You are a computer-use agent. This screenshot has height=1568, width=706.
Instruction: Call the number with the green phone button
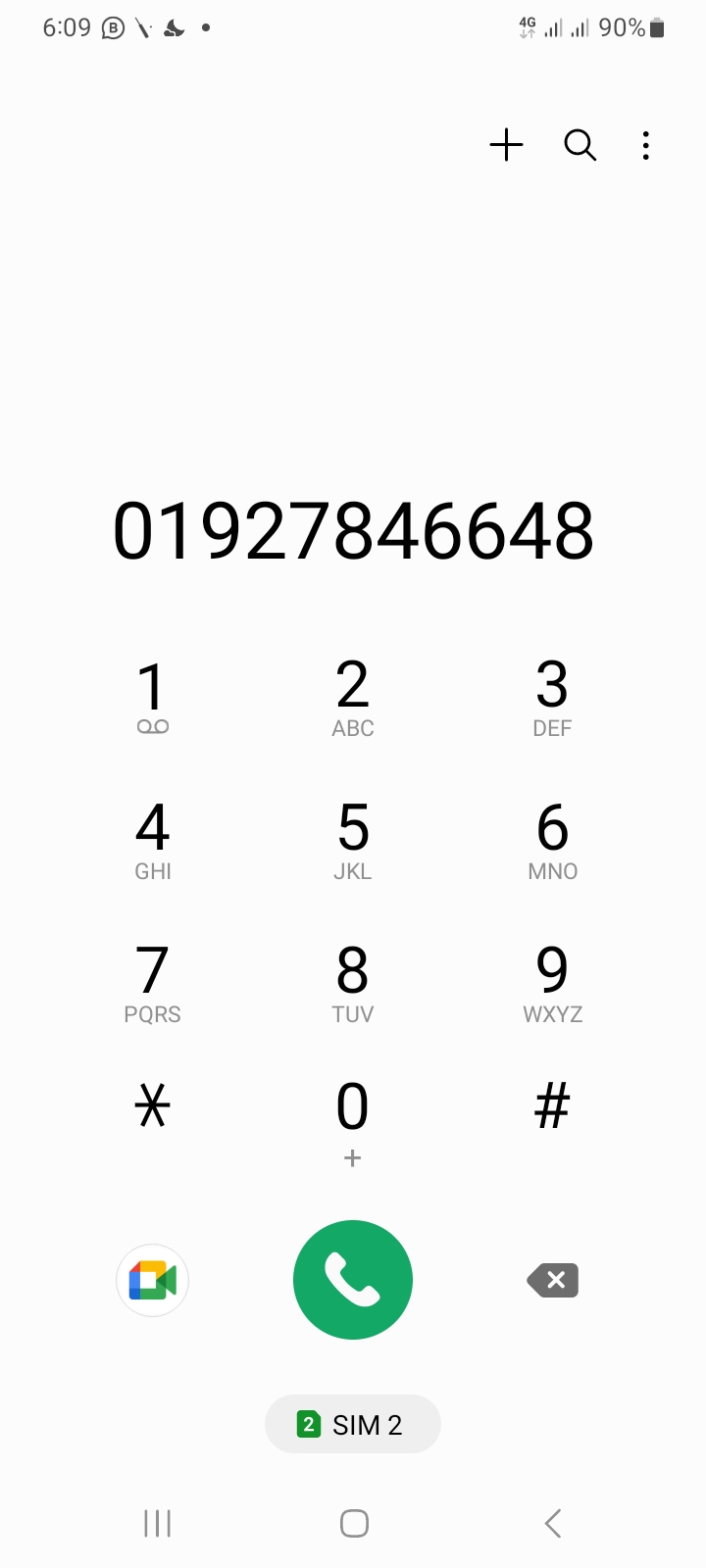(x=353, y=1280)
